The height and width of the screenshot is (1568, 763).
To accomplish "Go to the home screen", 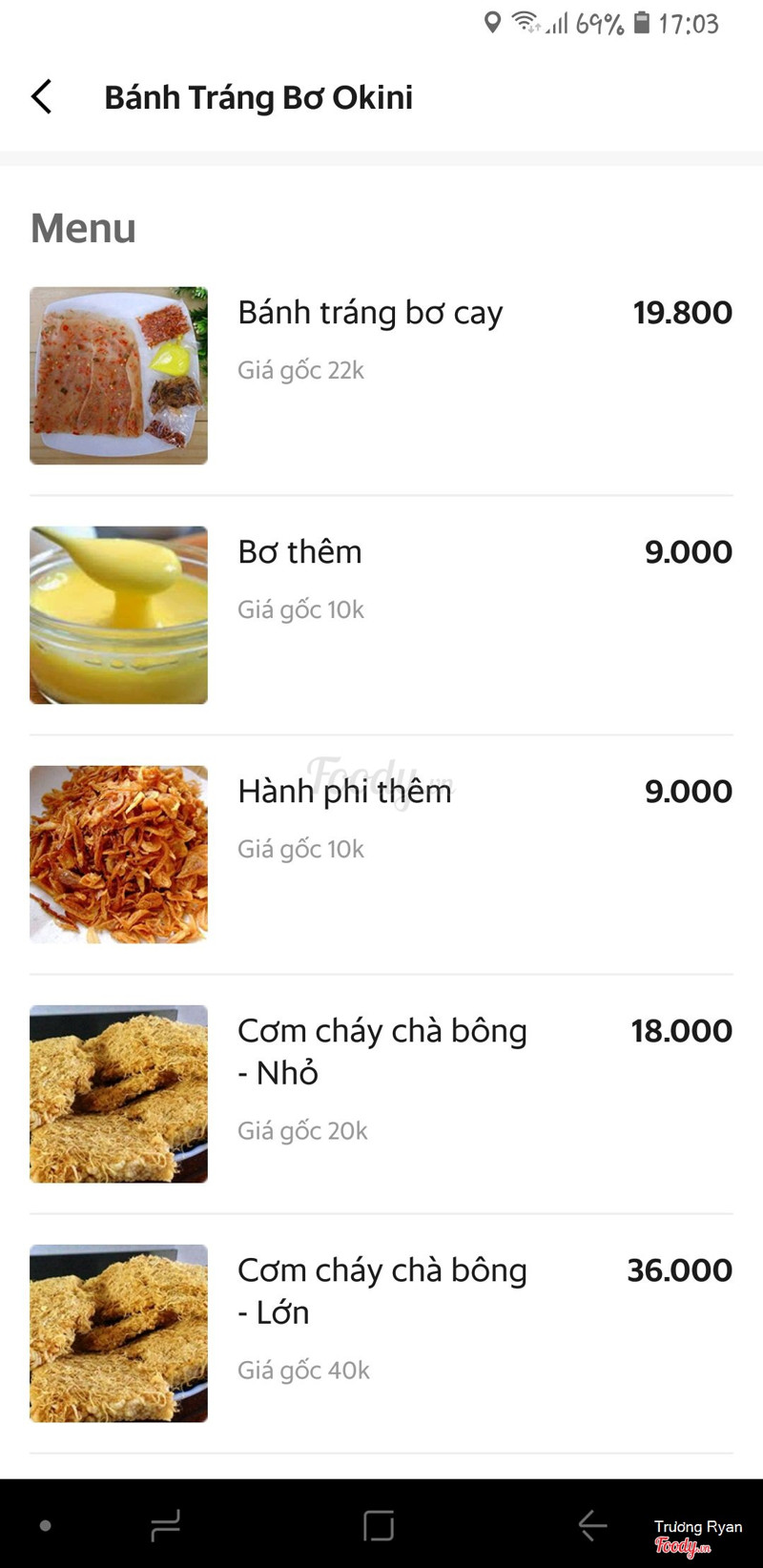I will click(x=379, y=1525).
